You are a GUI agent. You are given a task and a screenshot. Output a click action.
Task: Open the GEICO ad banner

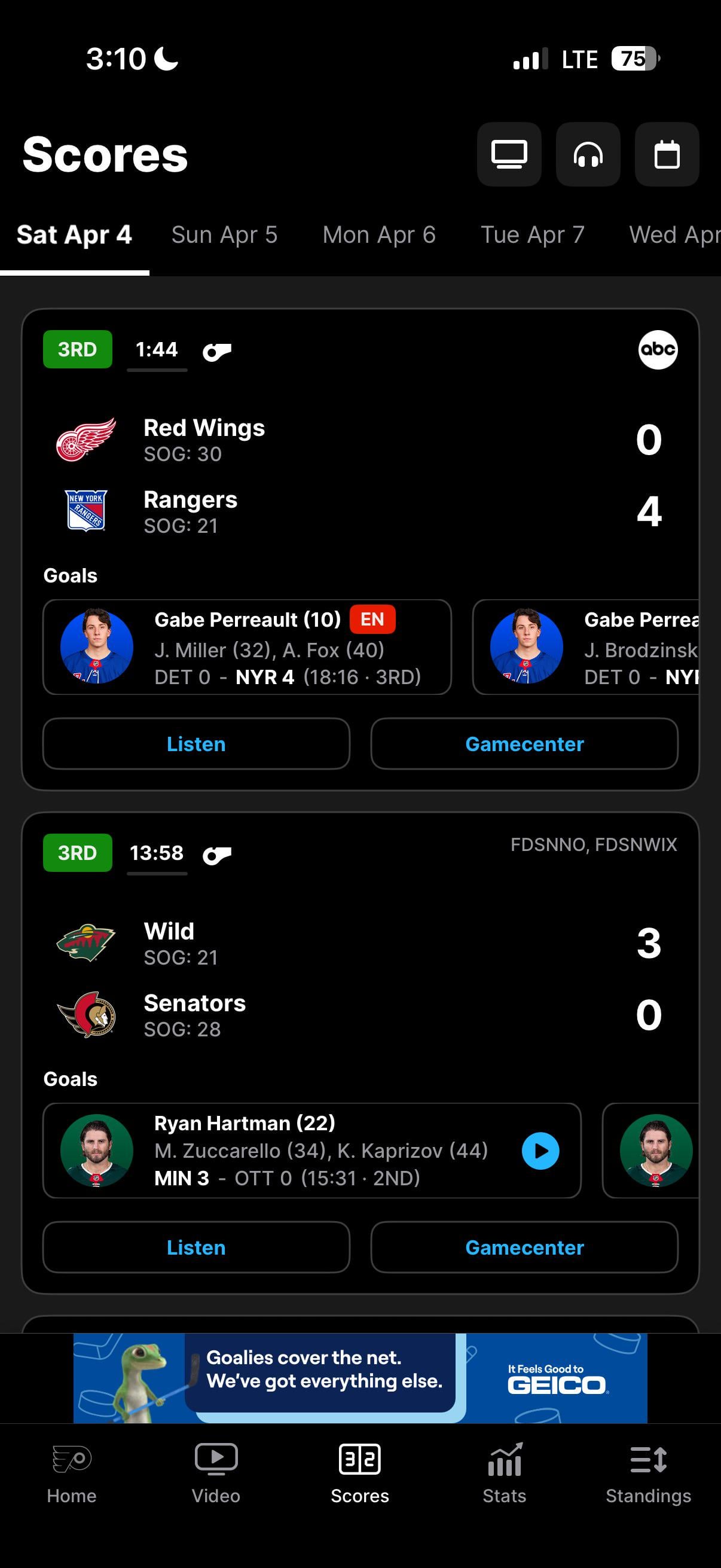(360, 1377)
